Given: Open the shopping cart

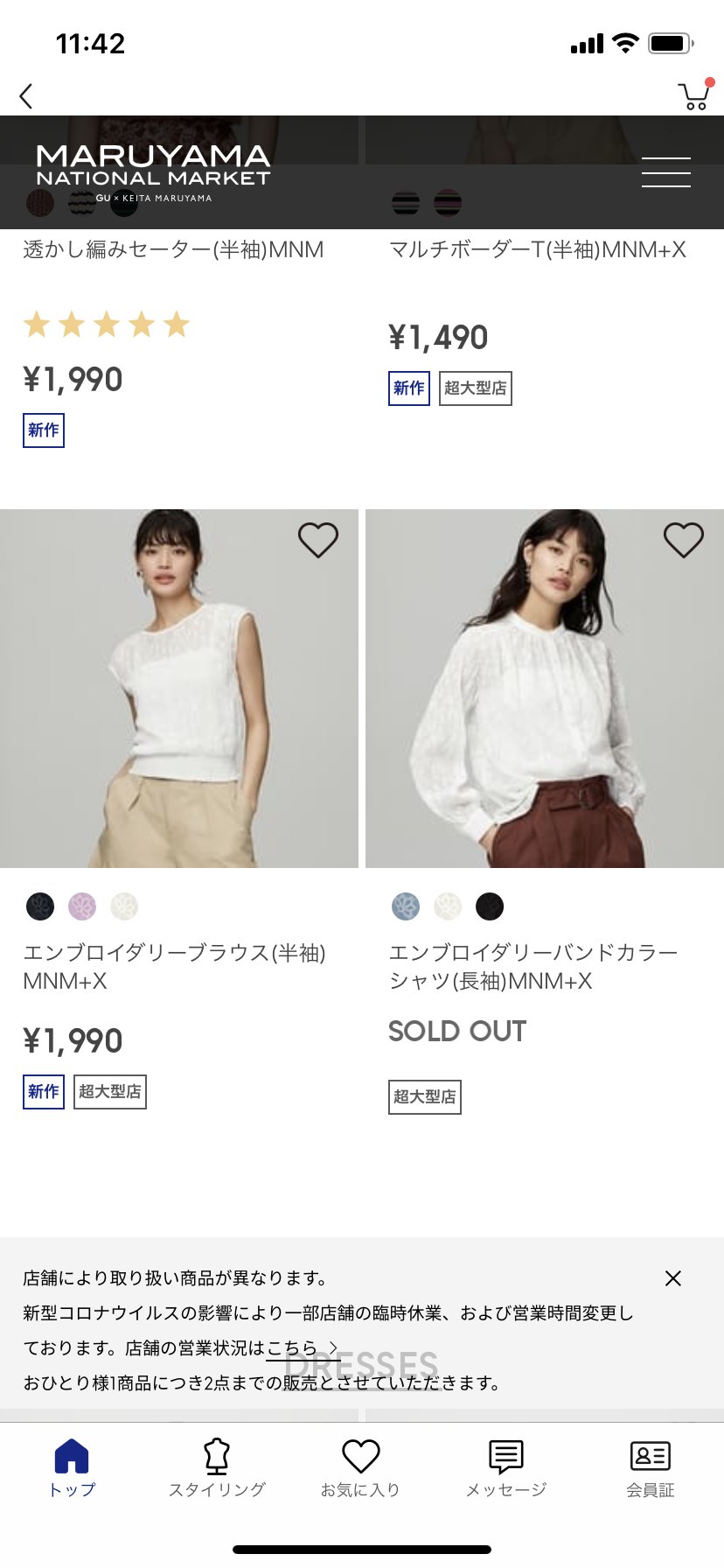Looking at the screenshot, I should [694, 95].
